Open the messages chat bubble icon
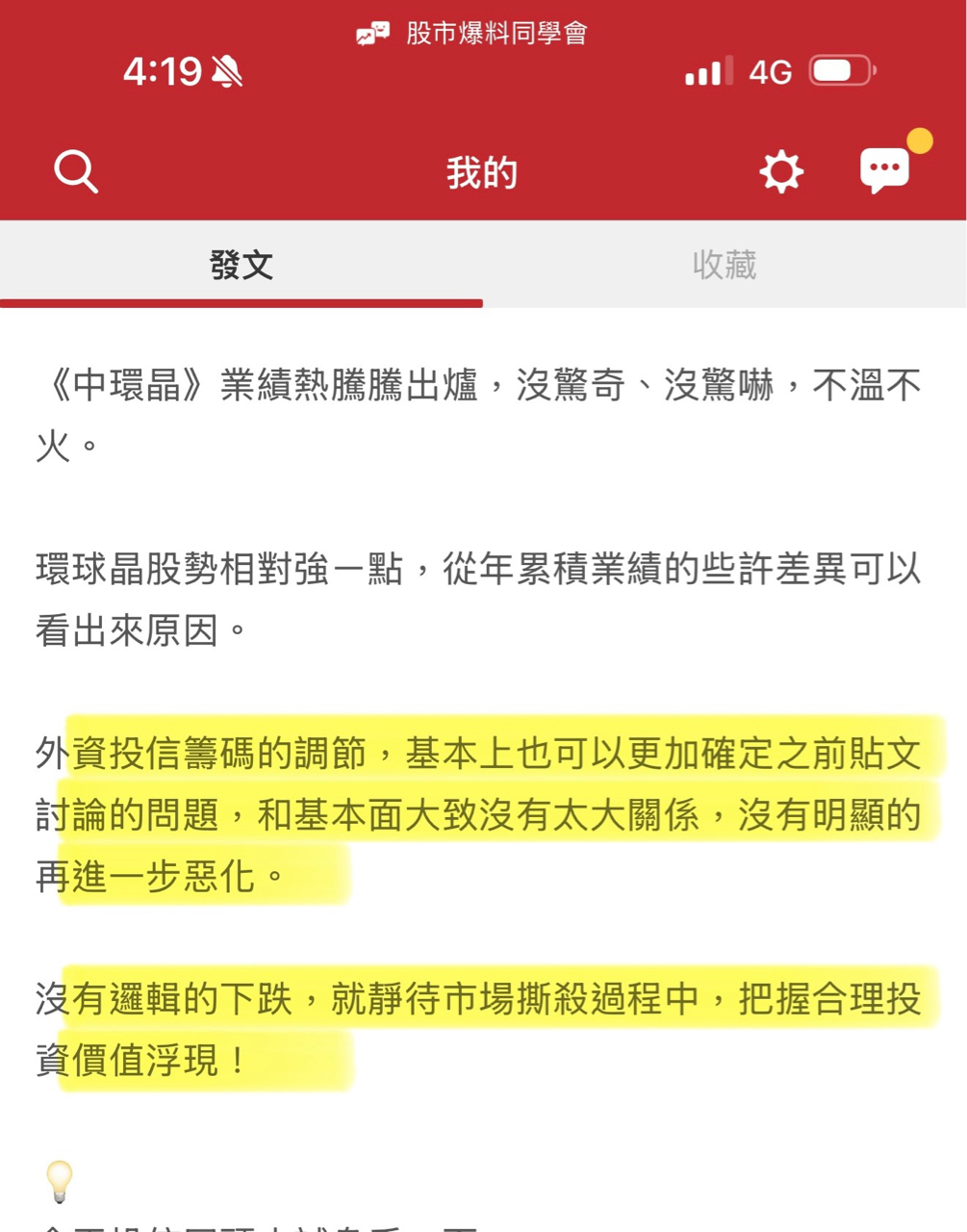967x1232 pixels. point(884,171)
